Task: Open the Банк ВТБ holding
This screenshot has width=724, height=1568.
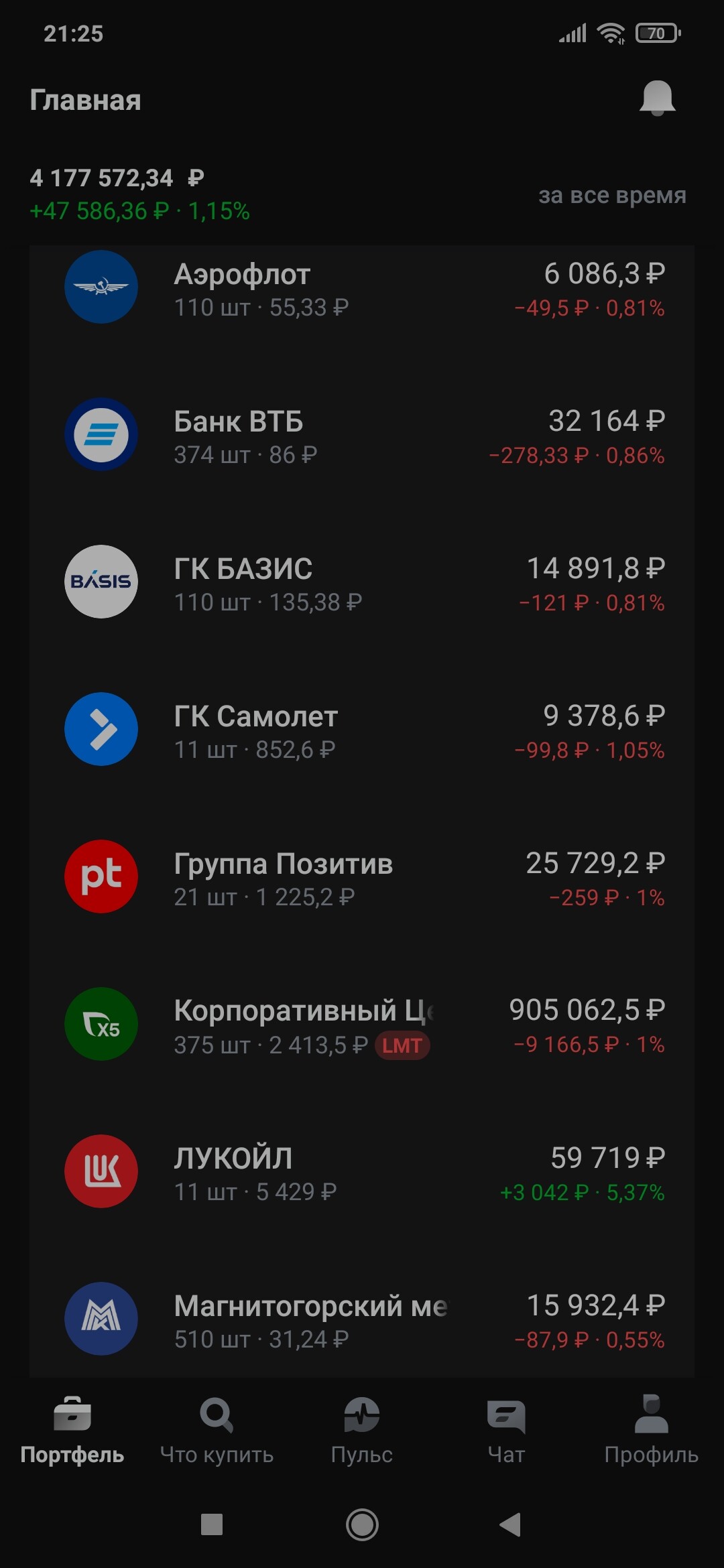Action: pyautogui.click(x=362, y=437)
